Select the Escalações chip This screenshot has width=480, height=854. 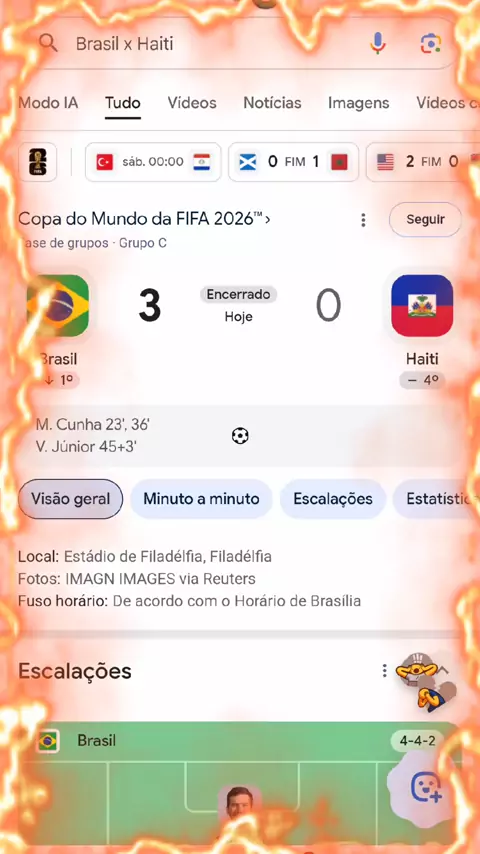pos(333,499)
